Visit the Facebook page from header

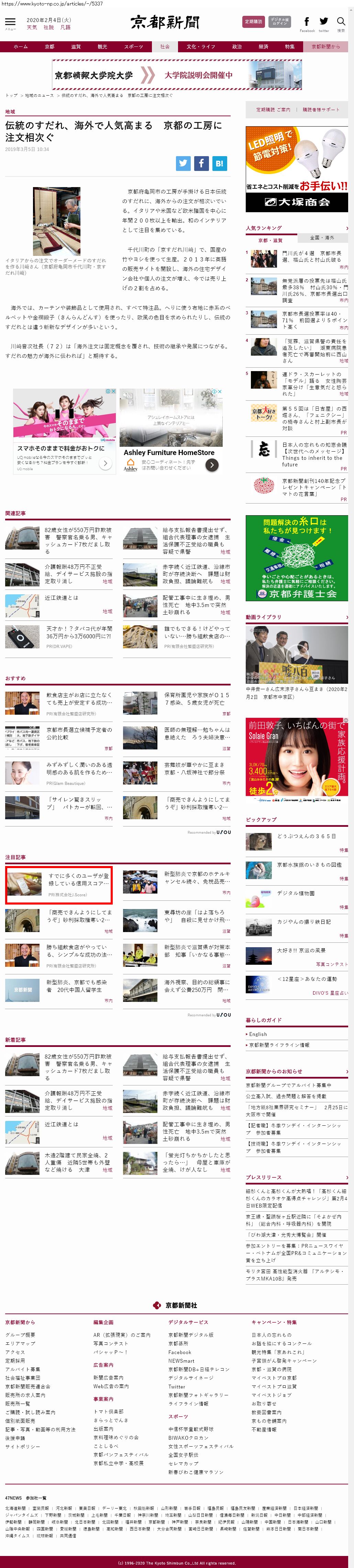(307, 24)
